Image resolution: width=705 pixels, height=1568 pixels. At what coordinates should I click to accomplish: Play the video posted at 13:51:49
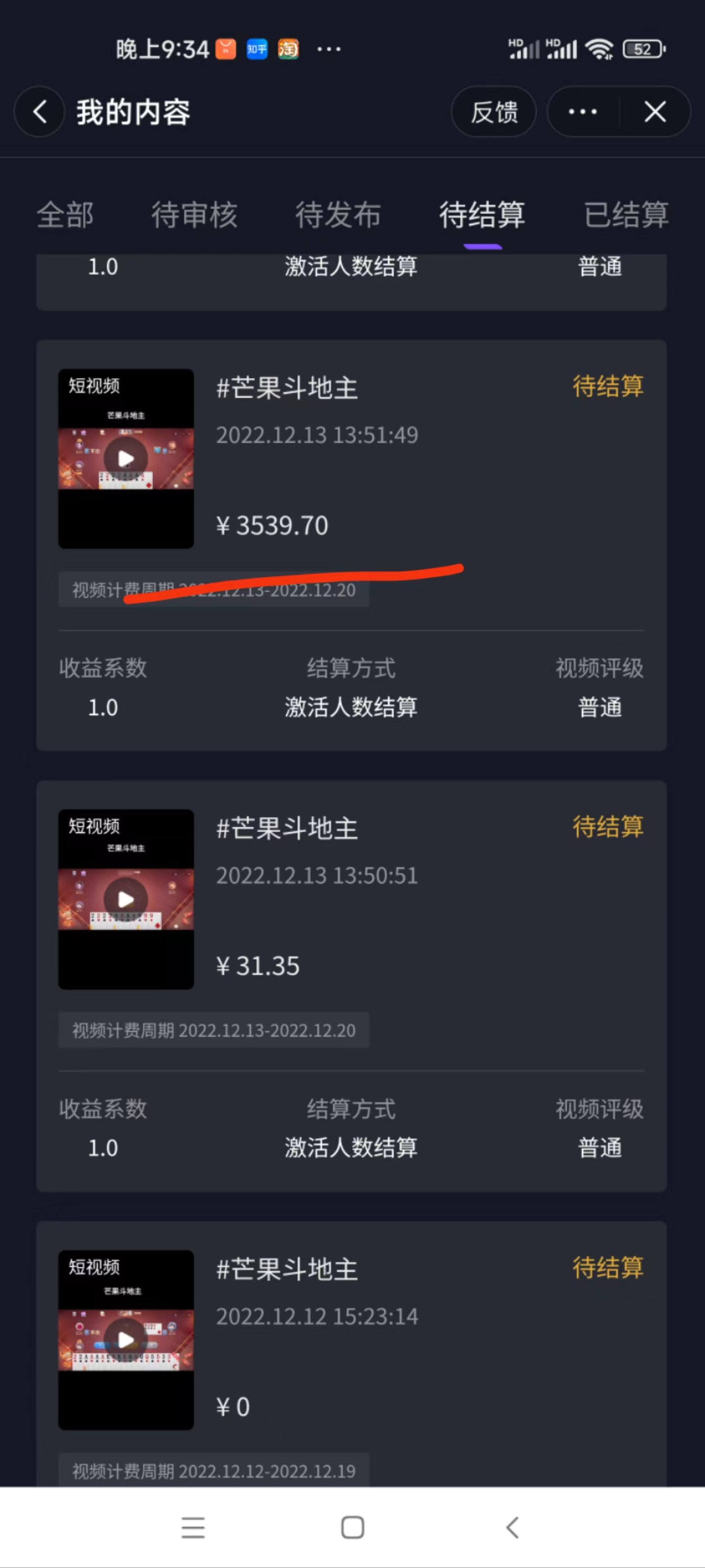126,458
